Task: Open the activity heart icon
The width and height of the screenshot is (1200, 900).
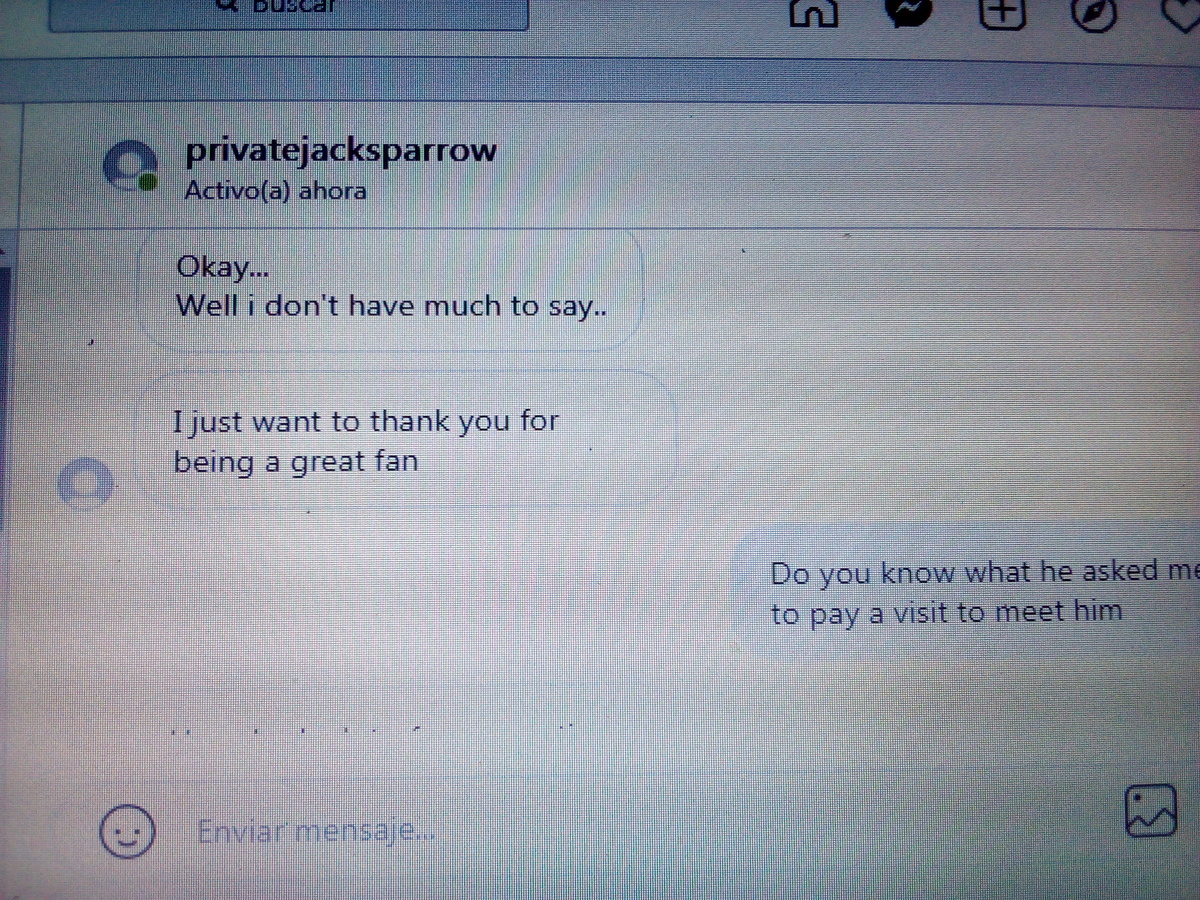Action: 1186,11
